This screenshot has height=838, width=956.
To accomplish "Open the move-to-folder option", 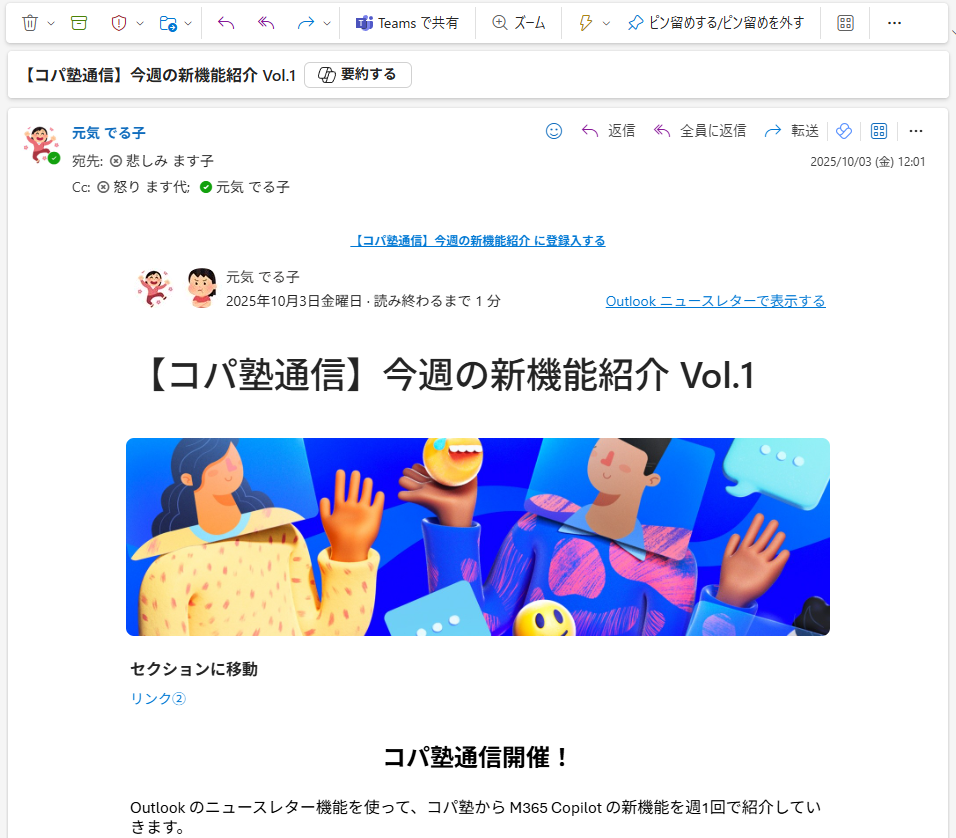I will pyautogui.click(x=168, y=23).
